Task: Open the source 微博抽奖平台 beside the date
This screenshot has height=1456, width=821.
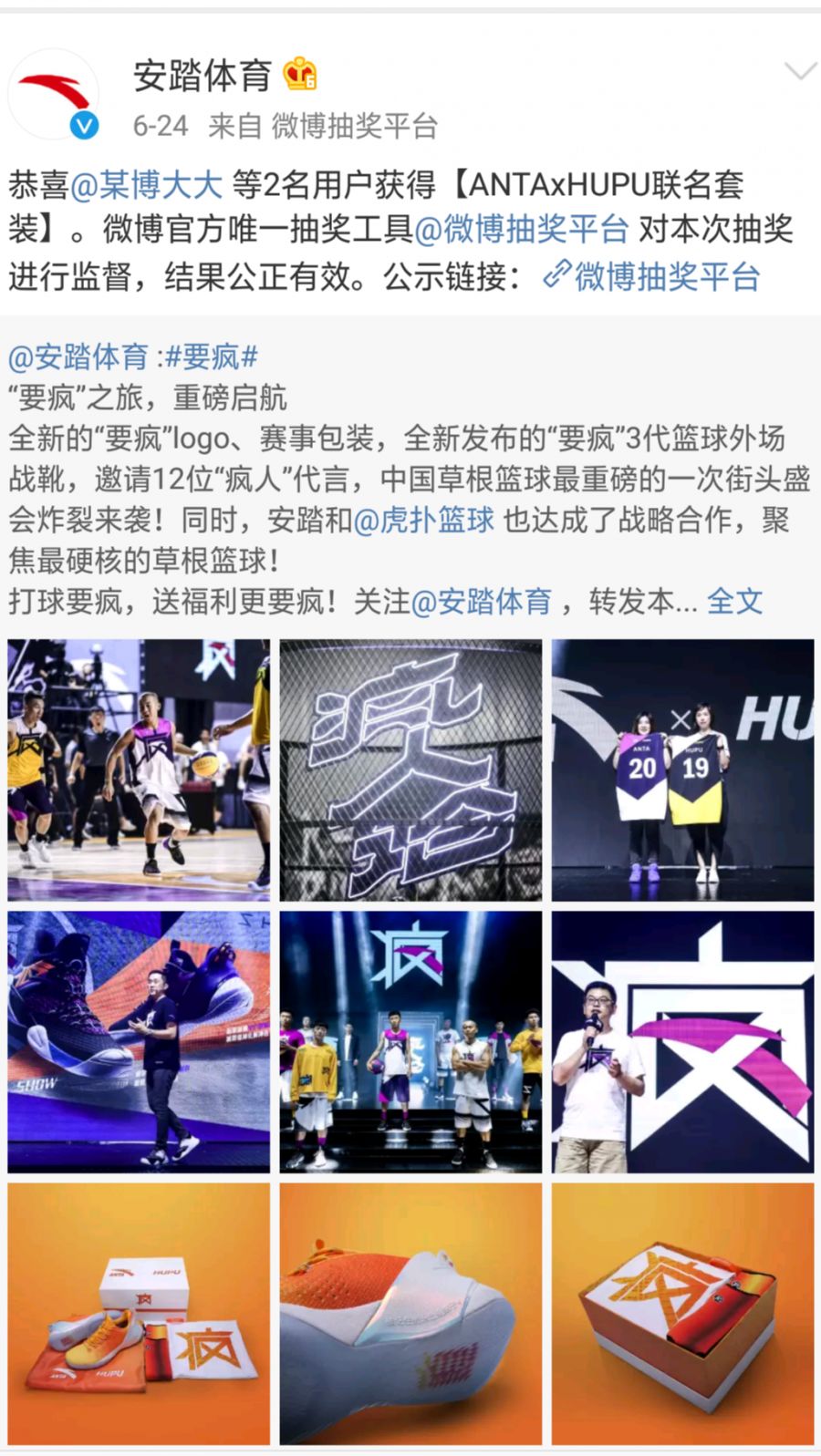Action: coord(355,126)
